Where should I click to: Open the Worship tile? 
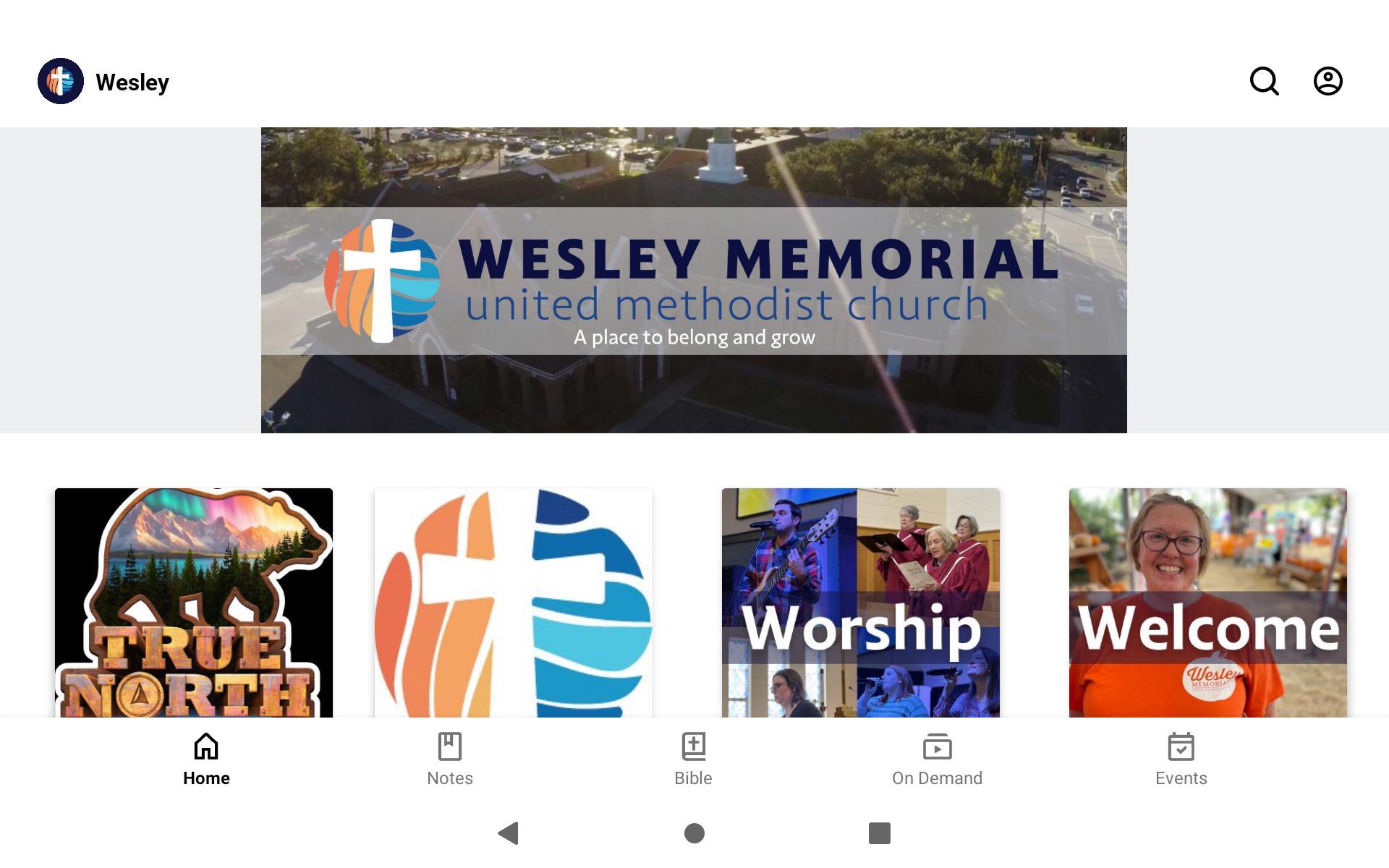tap(860, 603)
